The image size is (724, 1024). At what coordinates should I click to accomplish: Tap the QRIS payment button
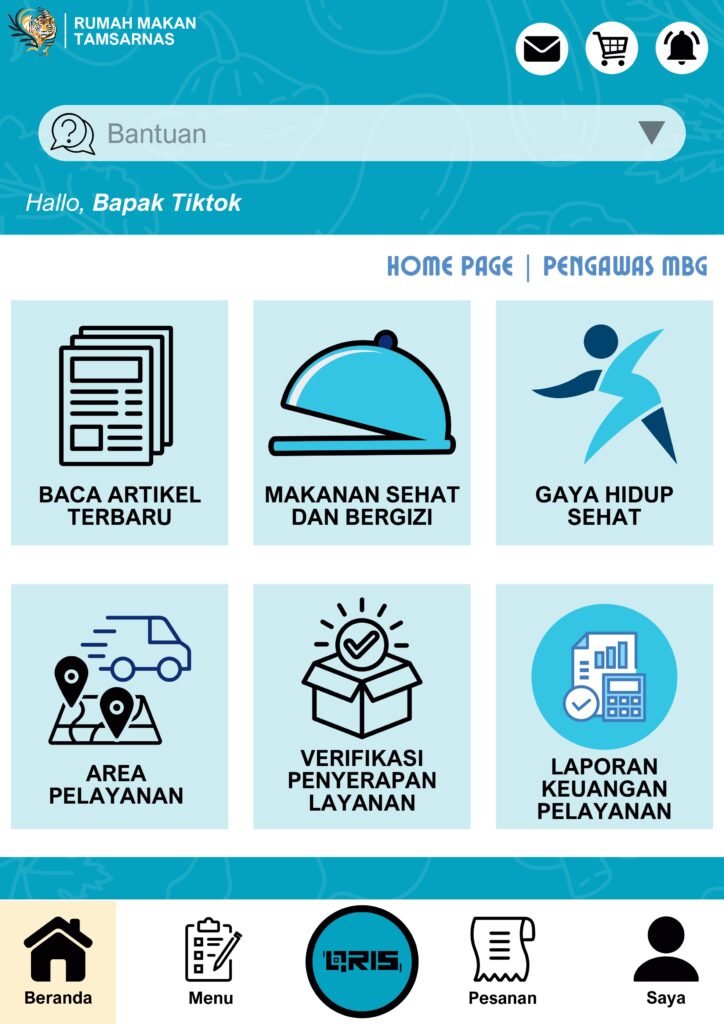tap(362, 962)
